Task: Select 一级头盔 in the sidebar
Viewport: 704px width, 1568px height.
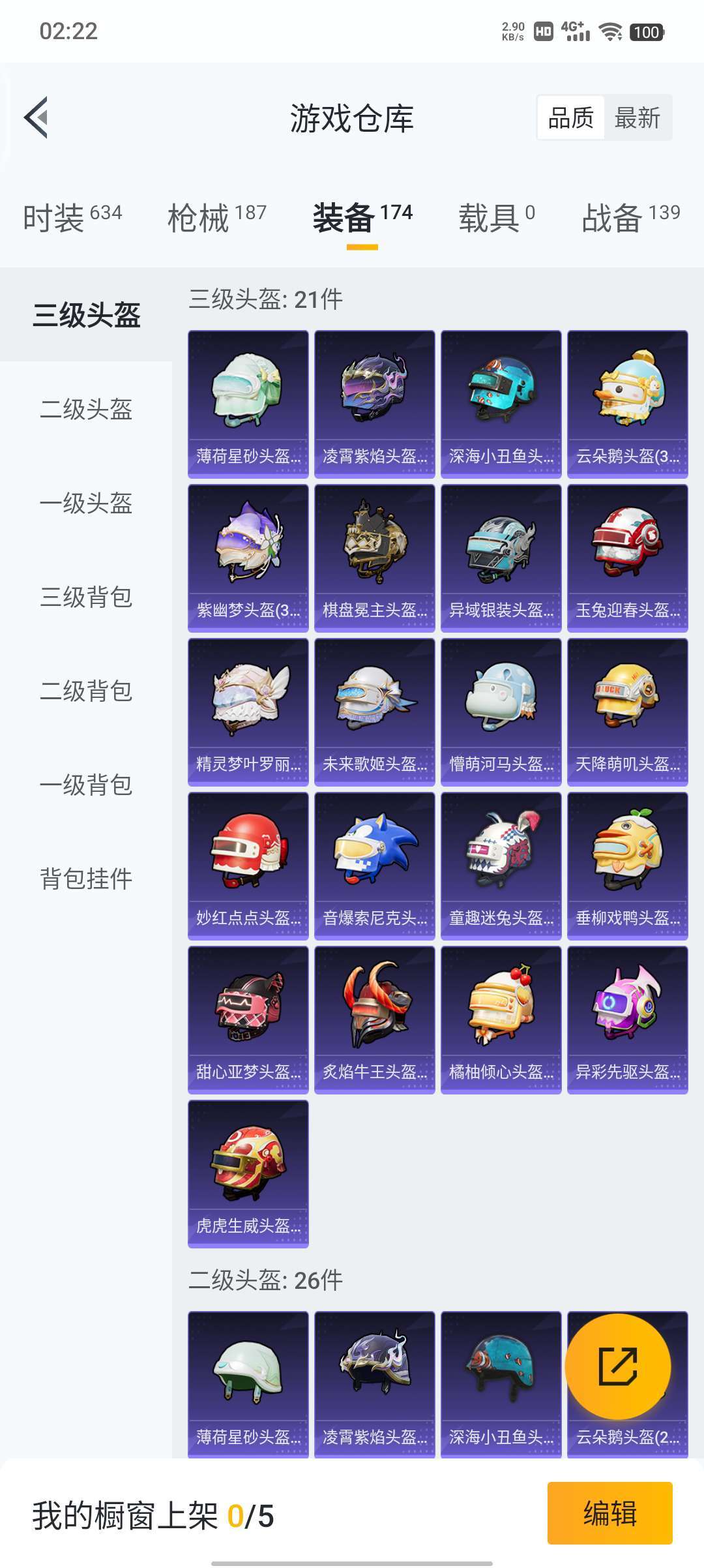Action: tap(86, 503)
